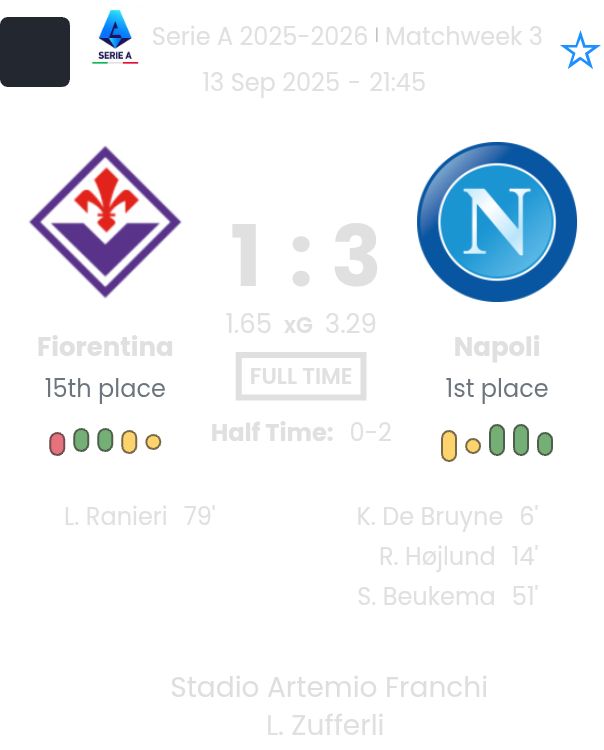Open the Napoli team page
Viewport: 604px width, 750px height.
[x=497, y=222]
